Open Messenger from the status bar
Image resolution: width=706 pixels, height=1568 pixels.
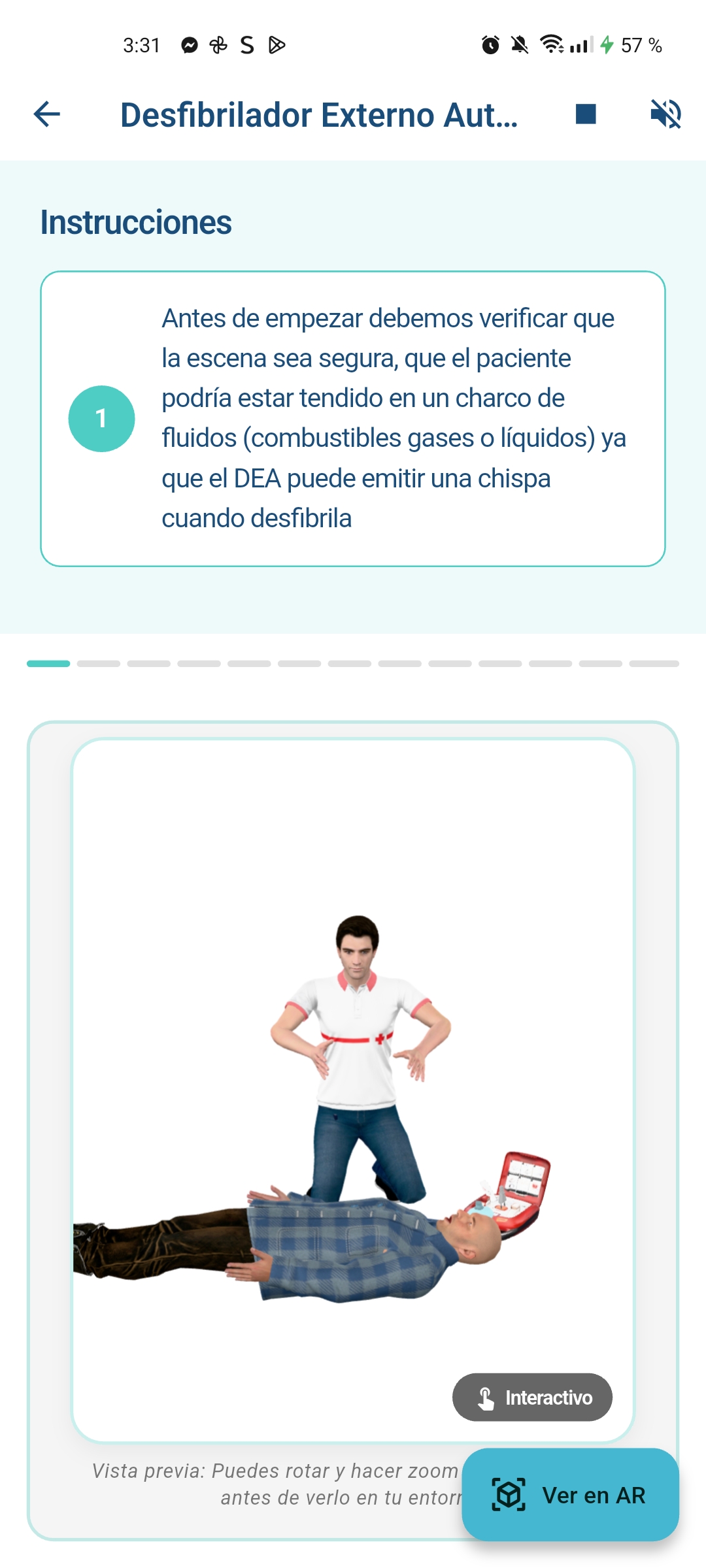point(189,44)
